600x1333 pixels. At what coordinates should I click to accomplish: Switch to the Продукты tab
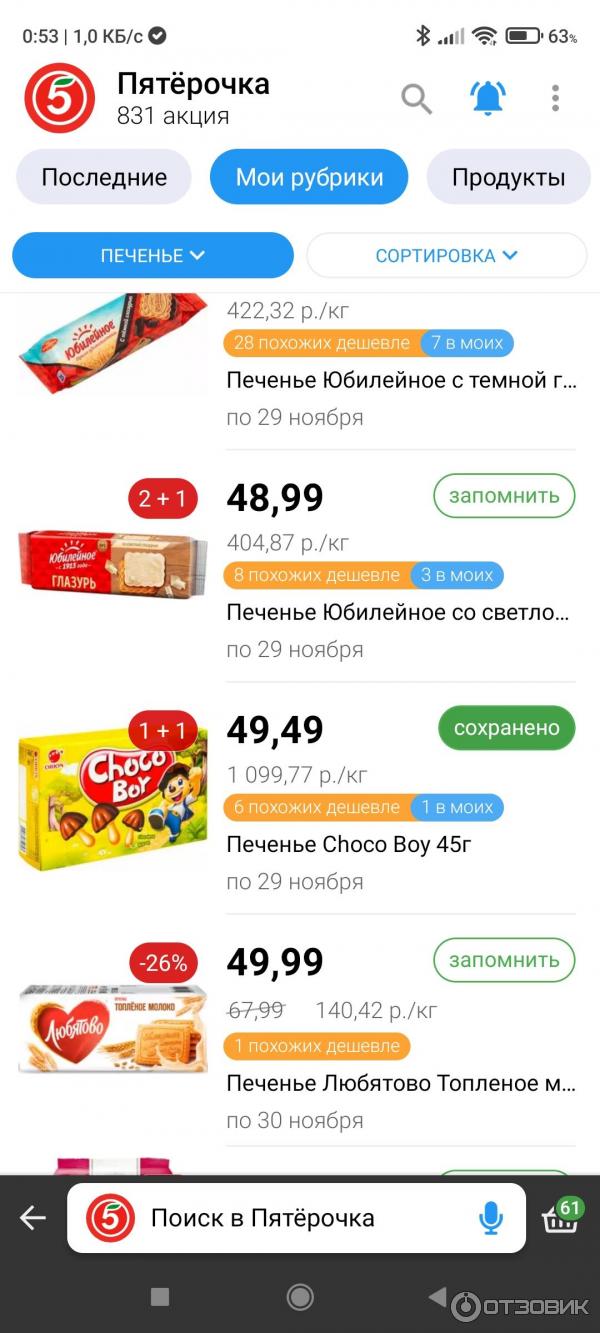click(x=508, y=177)
